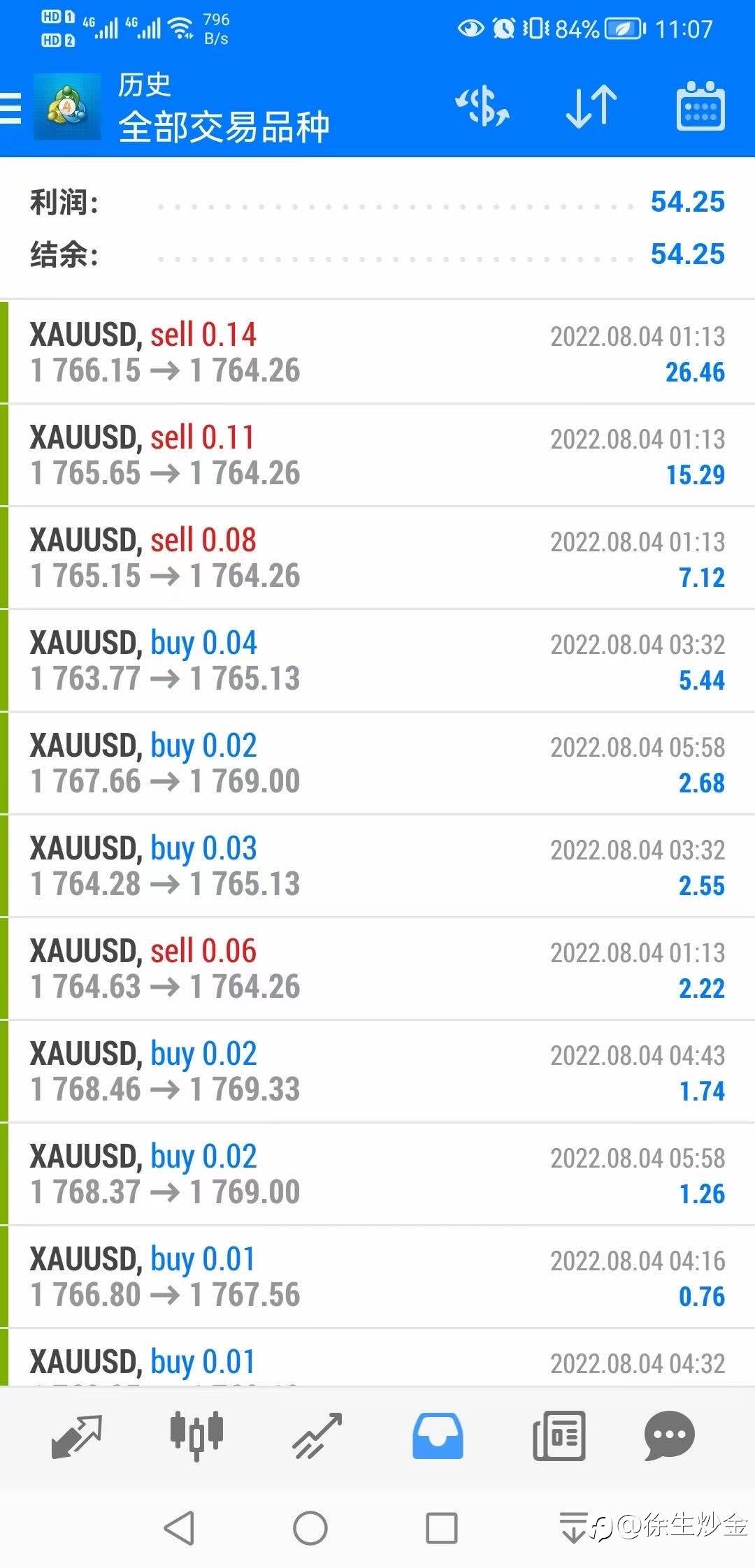Screen dimensions: 755x1568
Task: Open the calendar date range picker
Action: click(x=700, y=107)
